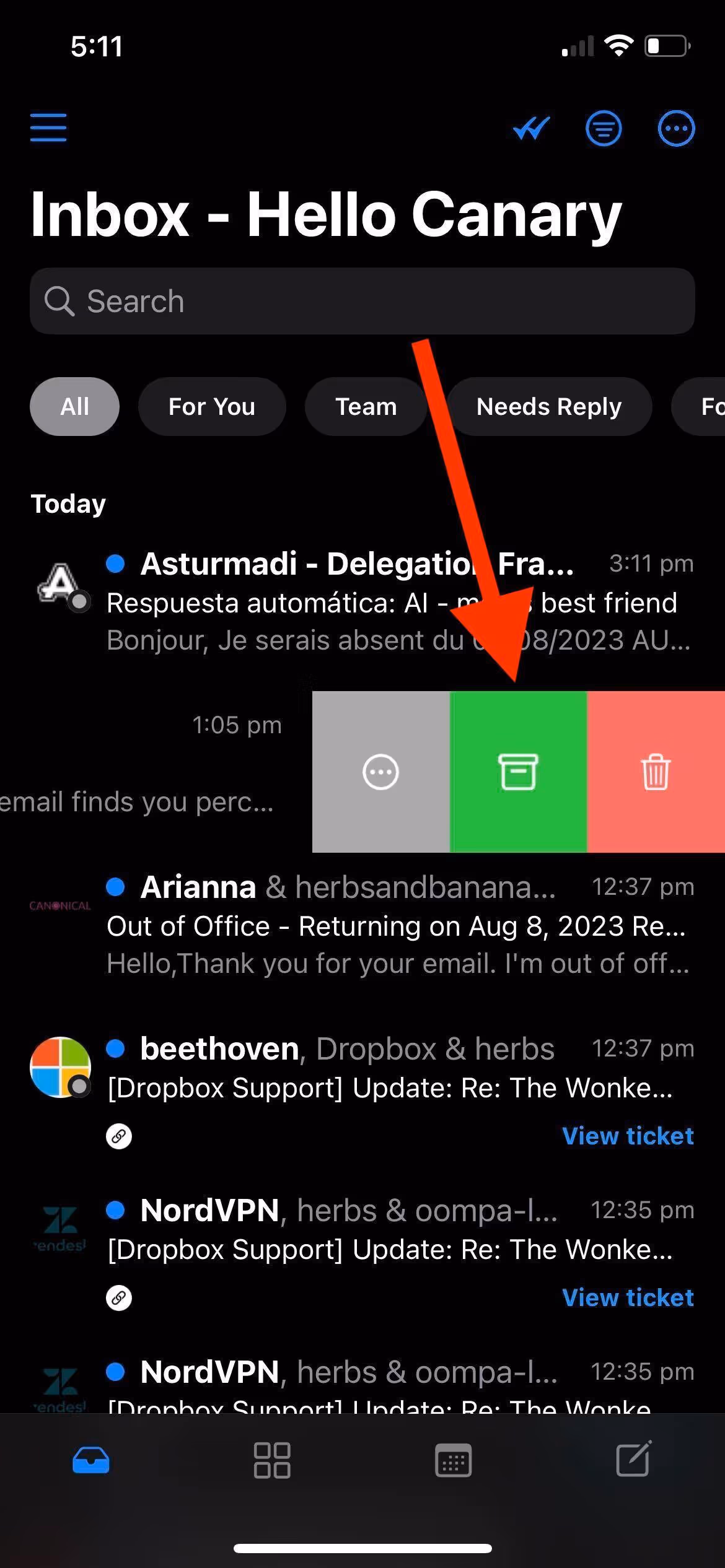Archive the swiped email with green button
This screenshot has height=1568, width=725.
[518, 772]
